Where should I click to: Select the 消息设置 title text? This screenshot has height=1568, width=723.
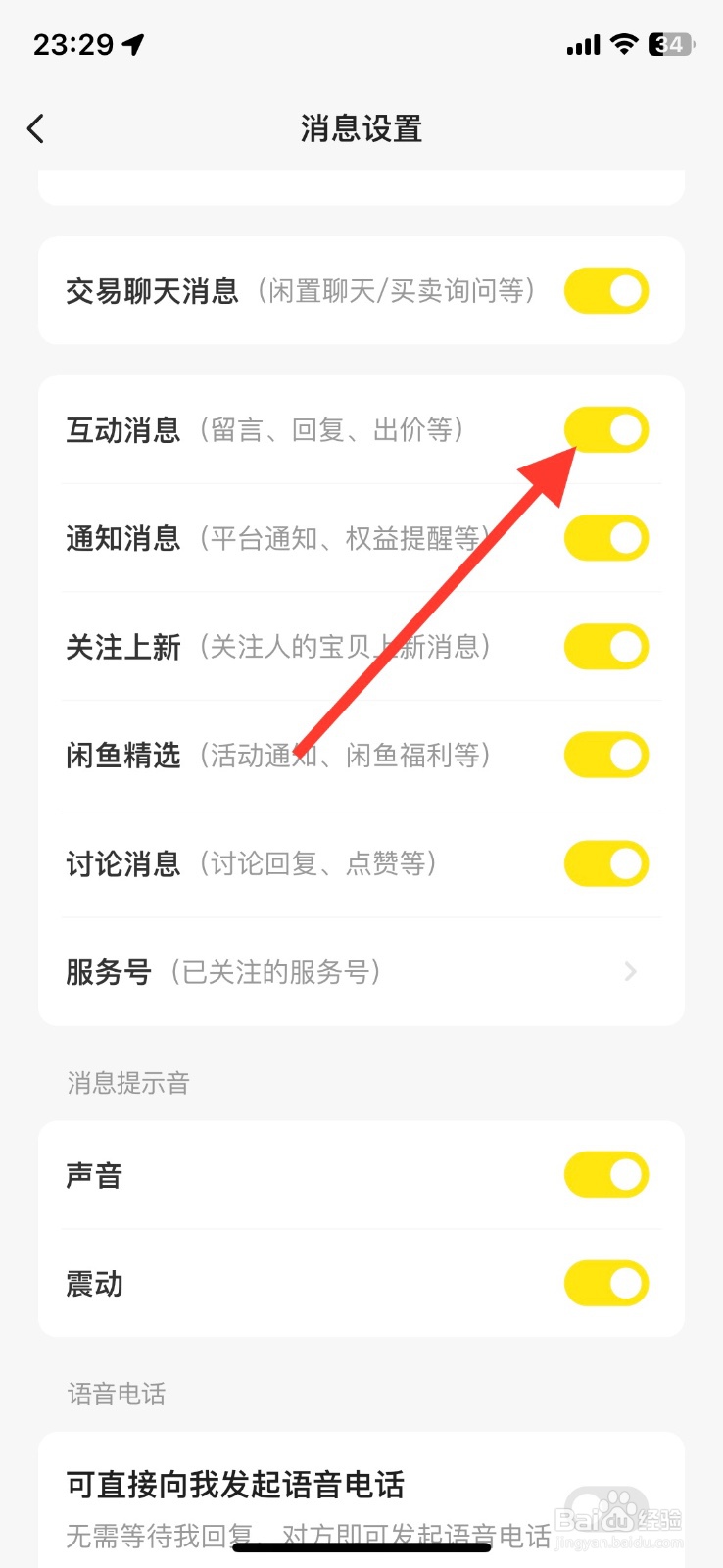click(x=361, y=128)
